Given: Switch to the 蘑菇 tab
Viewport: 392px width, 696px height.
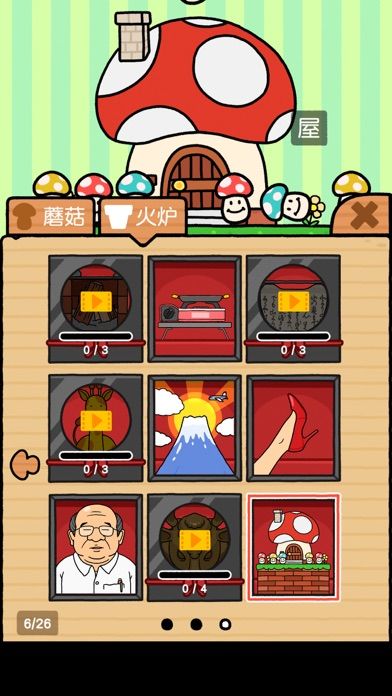Looking at the screenshot, I should click(x=51, y=216).
